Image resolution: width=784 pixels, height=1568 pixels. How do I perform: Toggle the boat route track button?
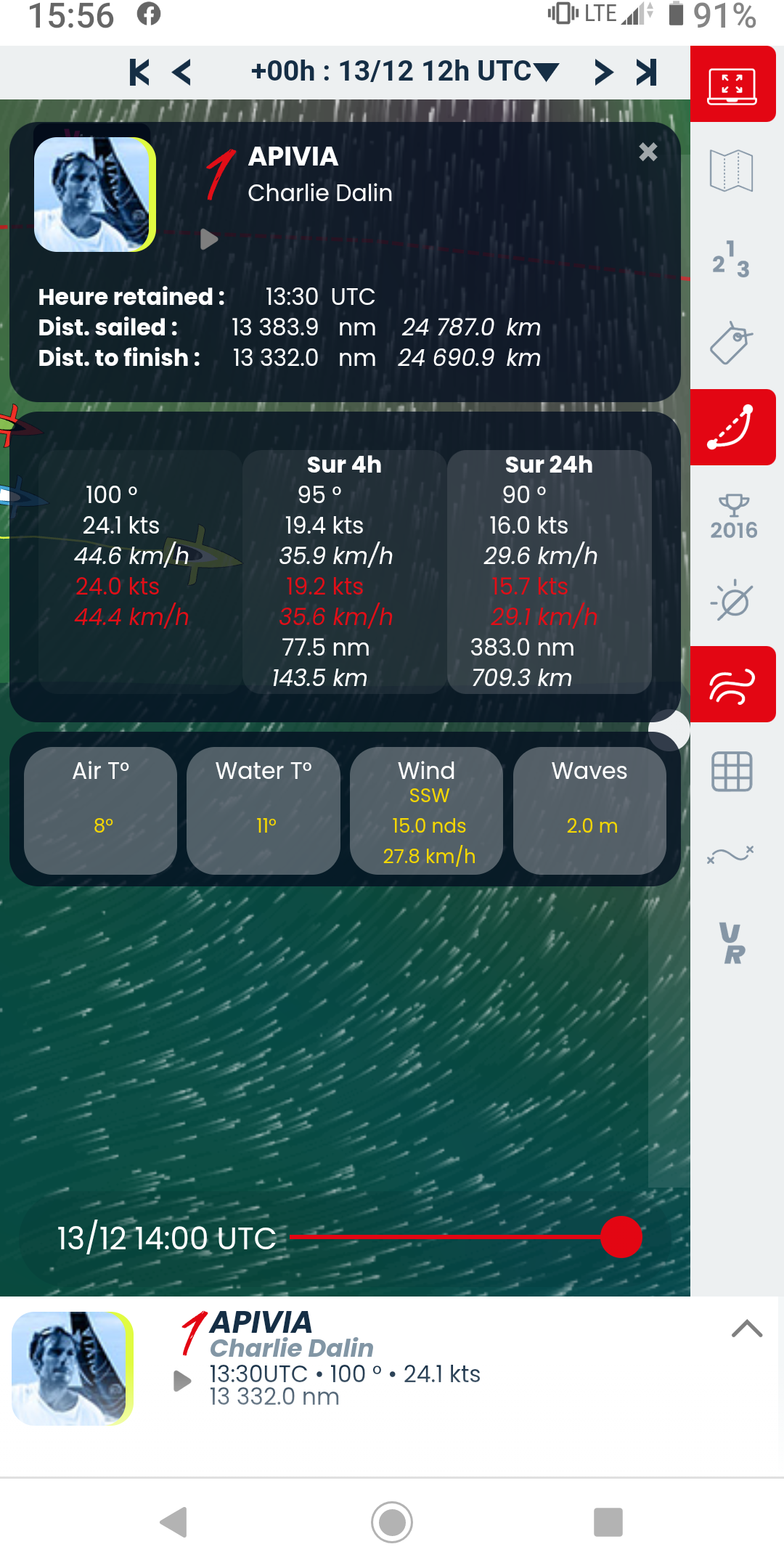tap(732, 428)
